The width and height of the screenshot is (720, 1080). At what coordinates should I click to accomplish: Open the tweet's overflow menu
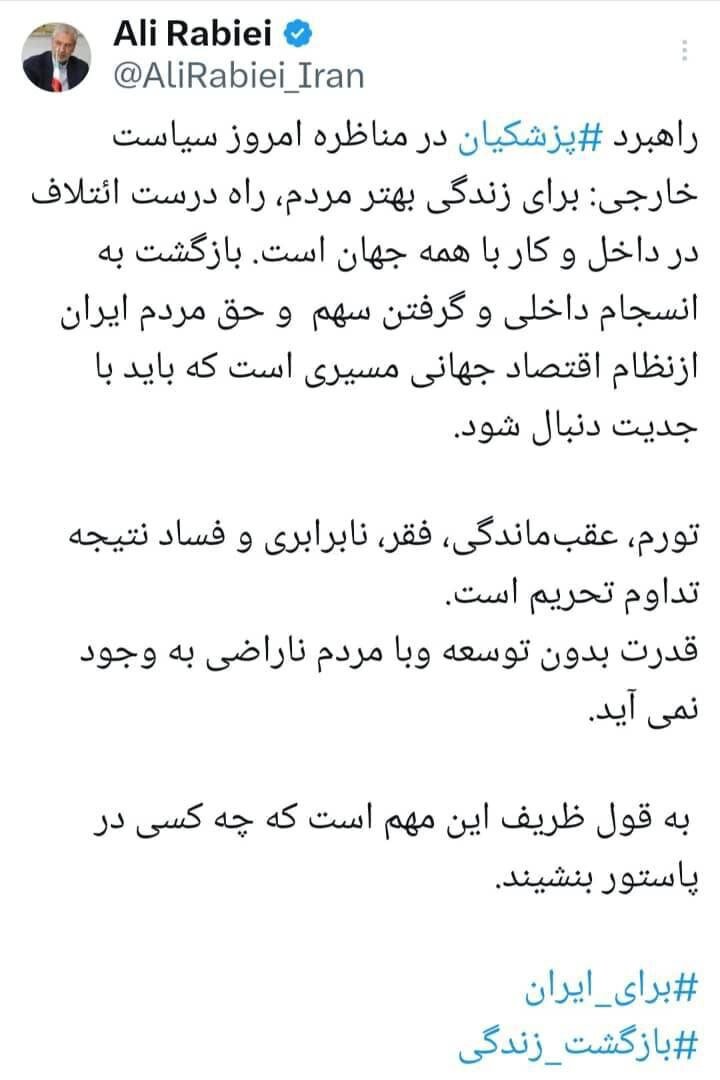[x=684, y=50]
